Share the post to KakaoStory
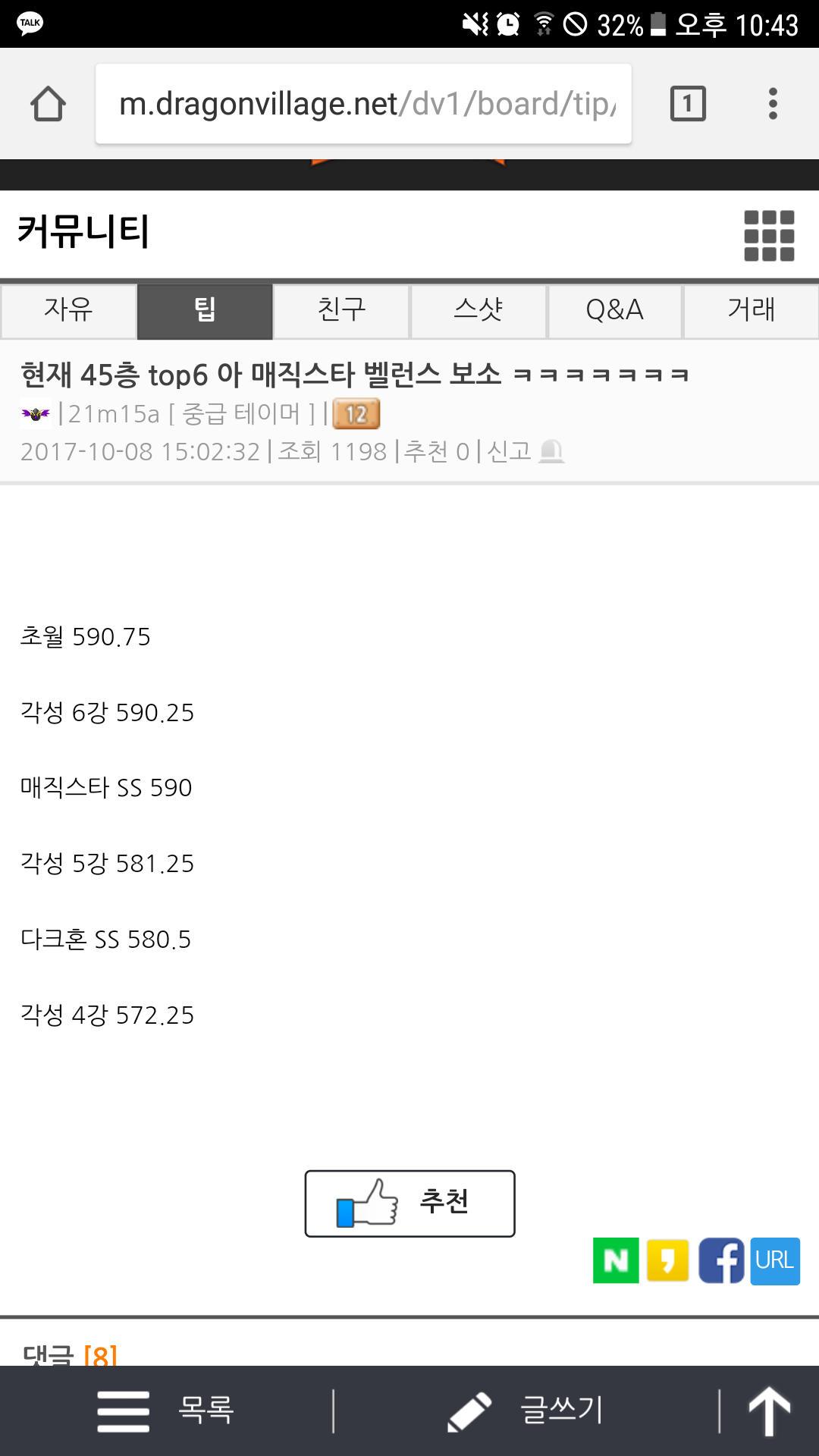The height and width of the screenshot is (1456, 819). coord(667,1260)
